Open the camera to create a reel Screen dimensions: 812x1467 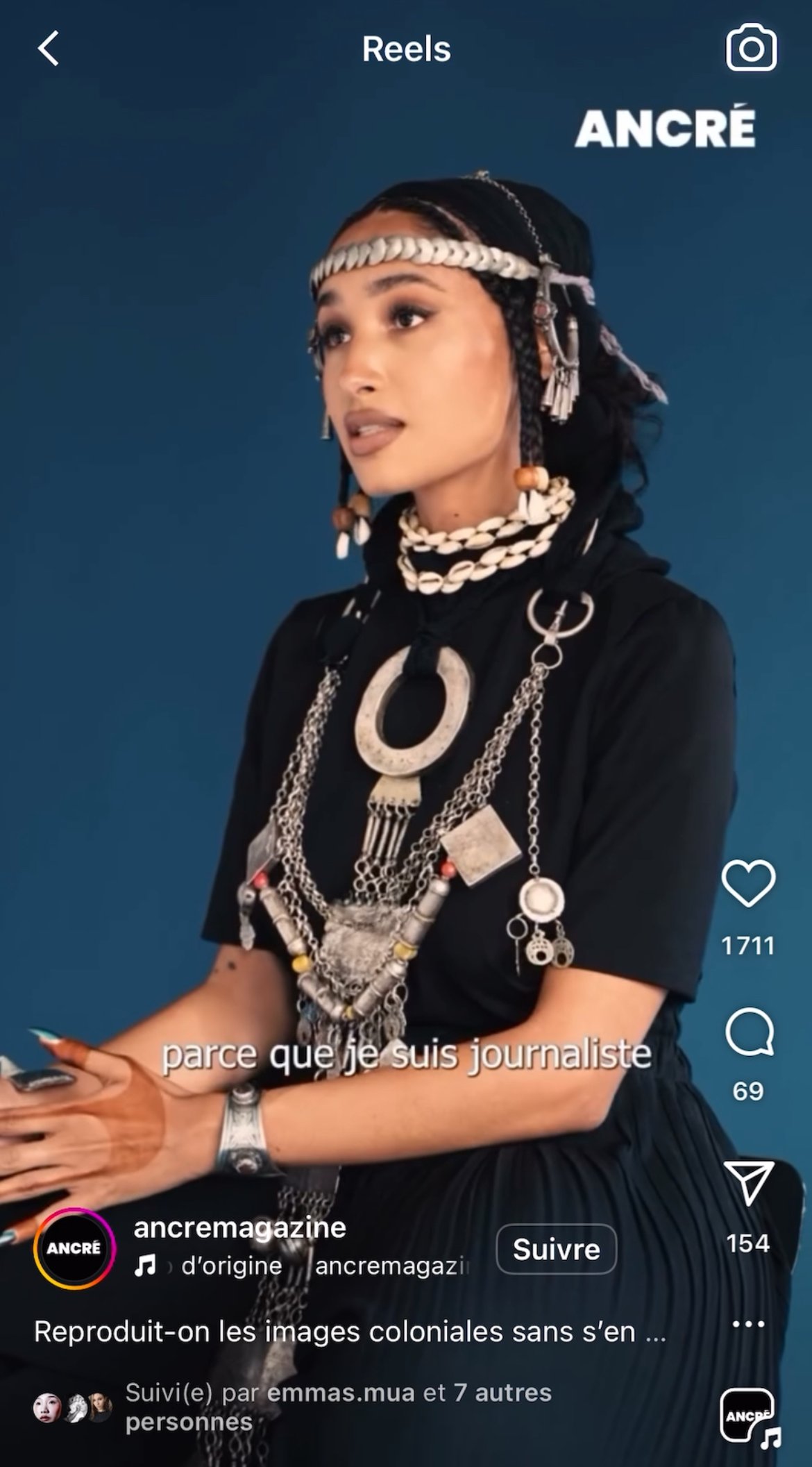(751, 47)
